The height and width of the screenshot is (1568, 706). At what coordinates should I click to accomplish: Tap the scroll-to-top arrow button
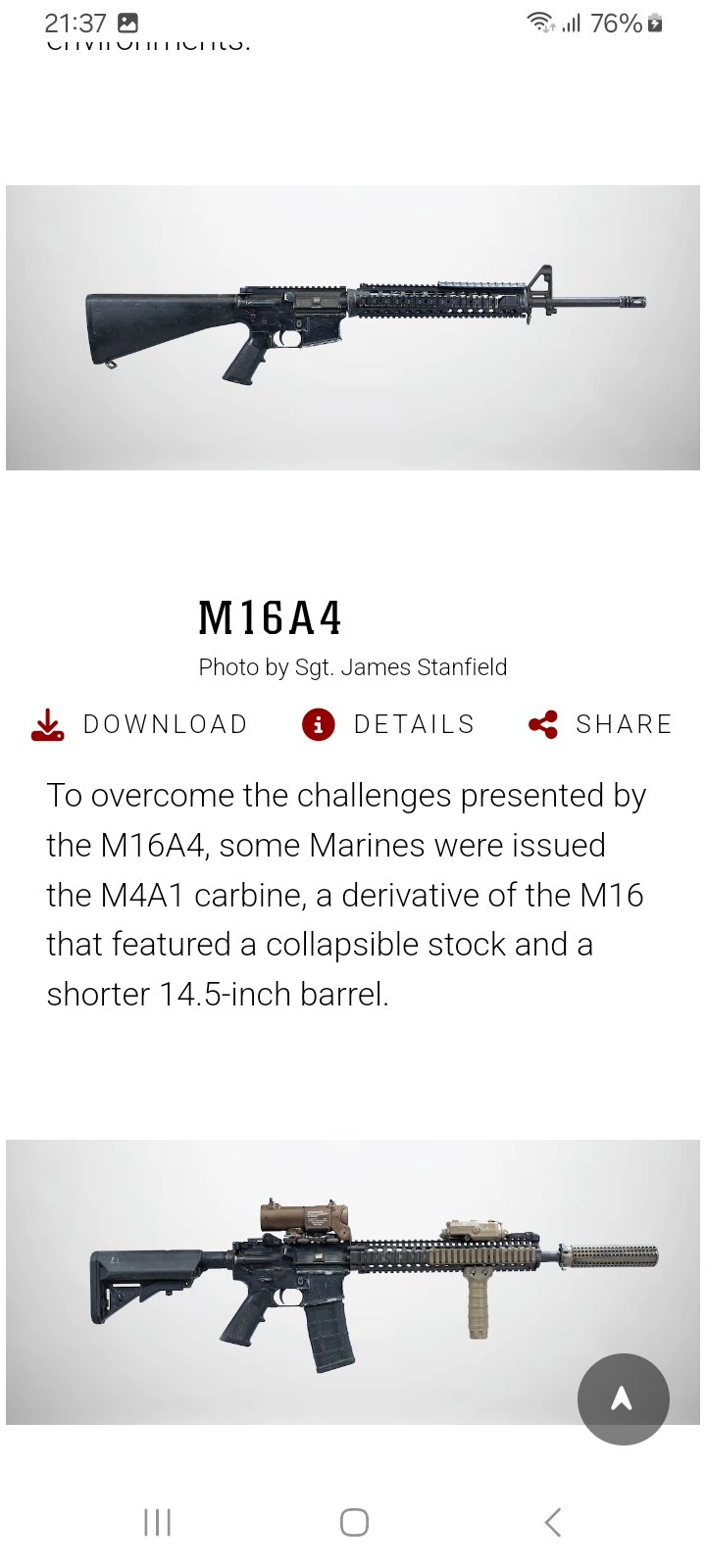(x=623, y=1398)
